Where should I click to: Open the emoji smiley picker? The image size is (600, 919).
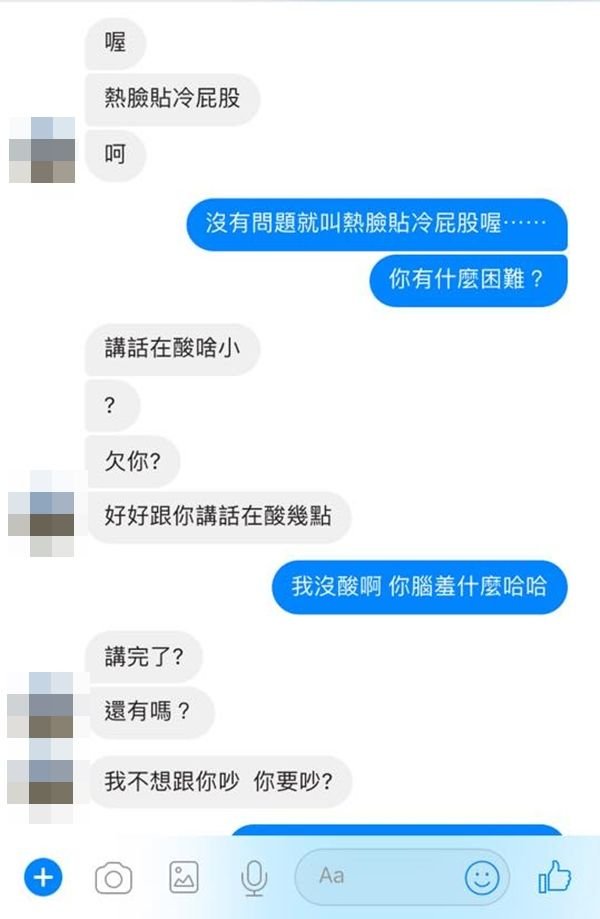(482, 878)
